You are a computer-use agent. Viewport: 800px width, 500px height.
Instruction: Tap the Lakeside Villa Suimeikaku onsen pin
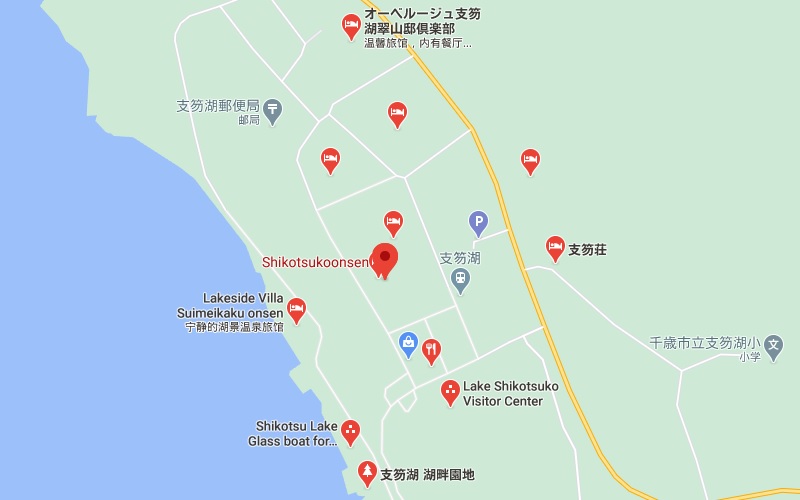pos(296,308)
